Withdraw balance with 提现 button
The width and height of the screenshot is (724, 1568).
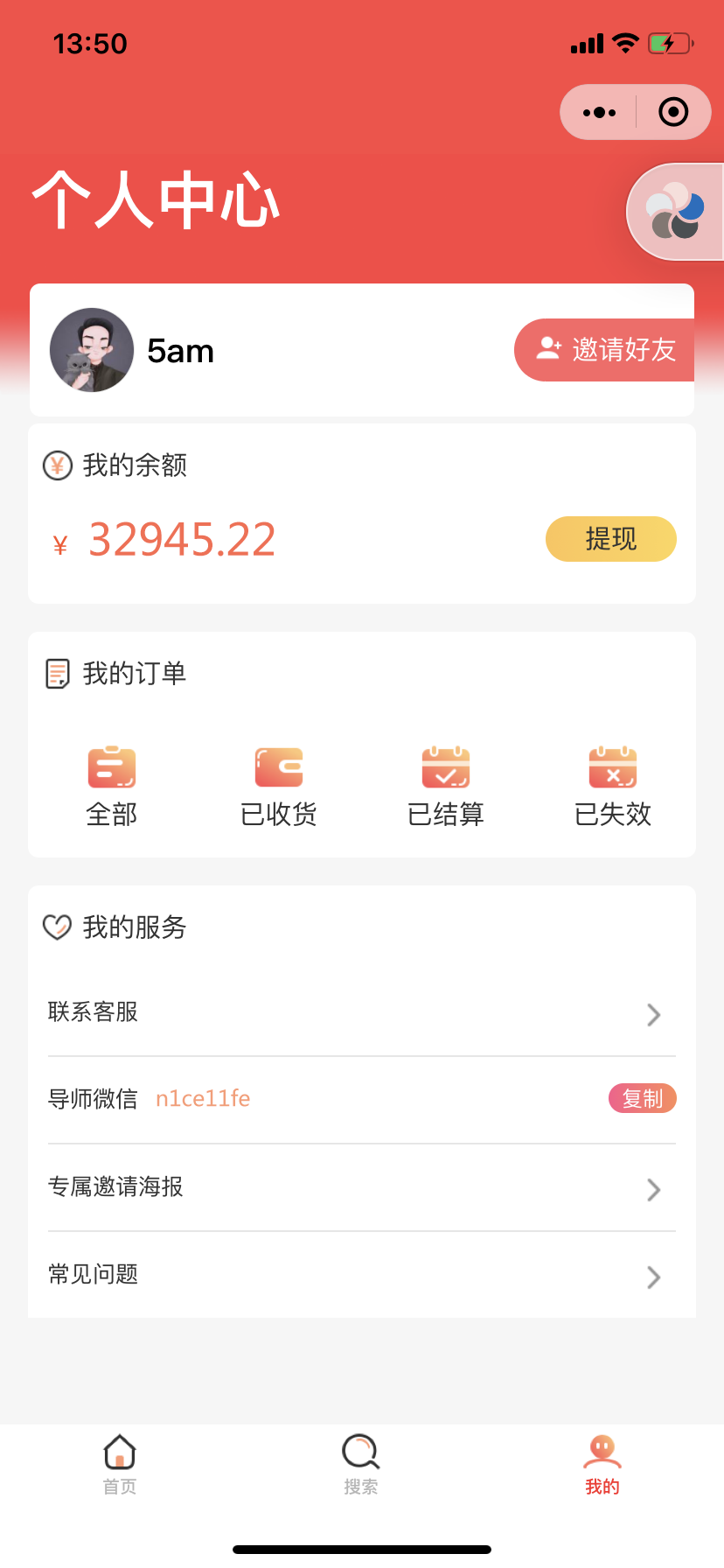pos(611,539)
